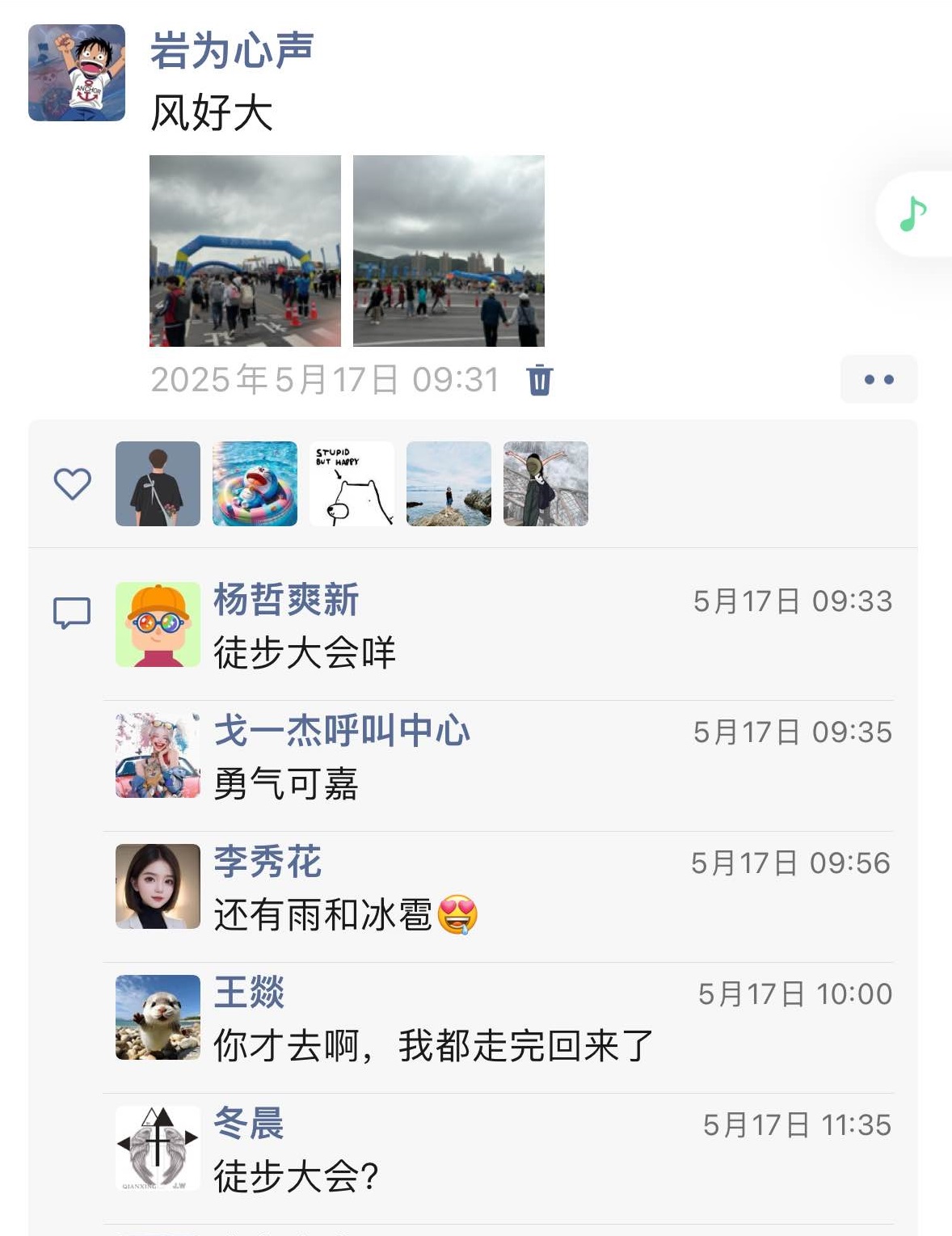Open the first liker's back-view avatar
This screenshot has width=952, height=1236.
[158, 483]
